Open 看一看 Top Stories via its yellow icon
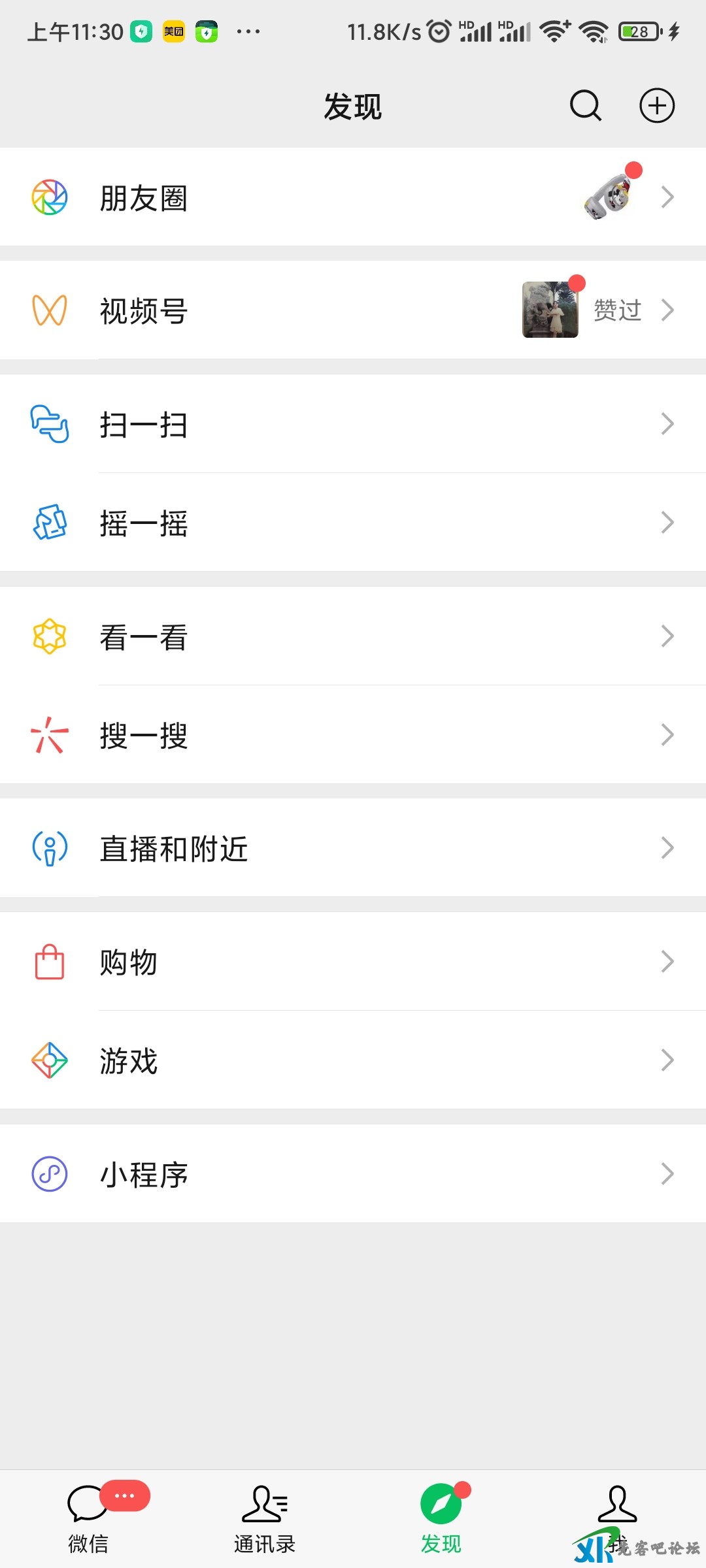This screenshot has width=706, height=1568. 49,636
